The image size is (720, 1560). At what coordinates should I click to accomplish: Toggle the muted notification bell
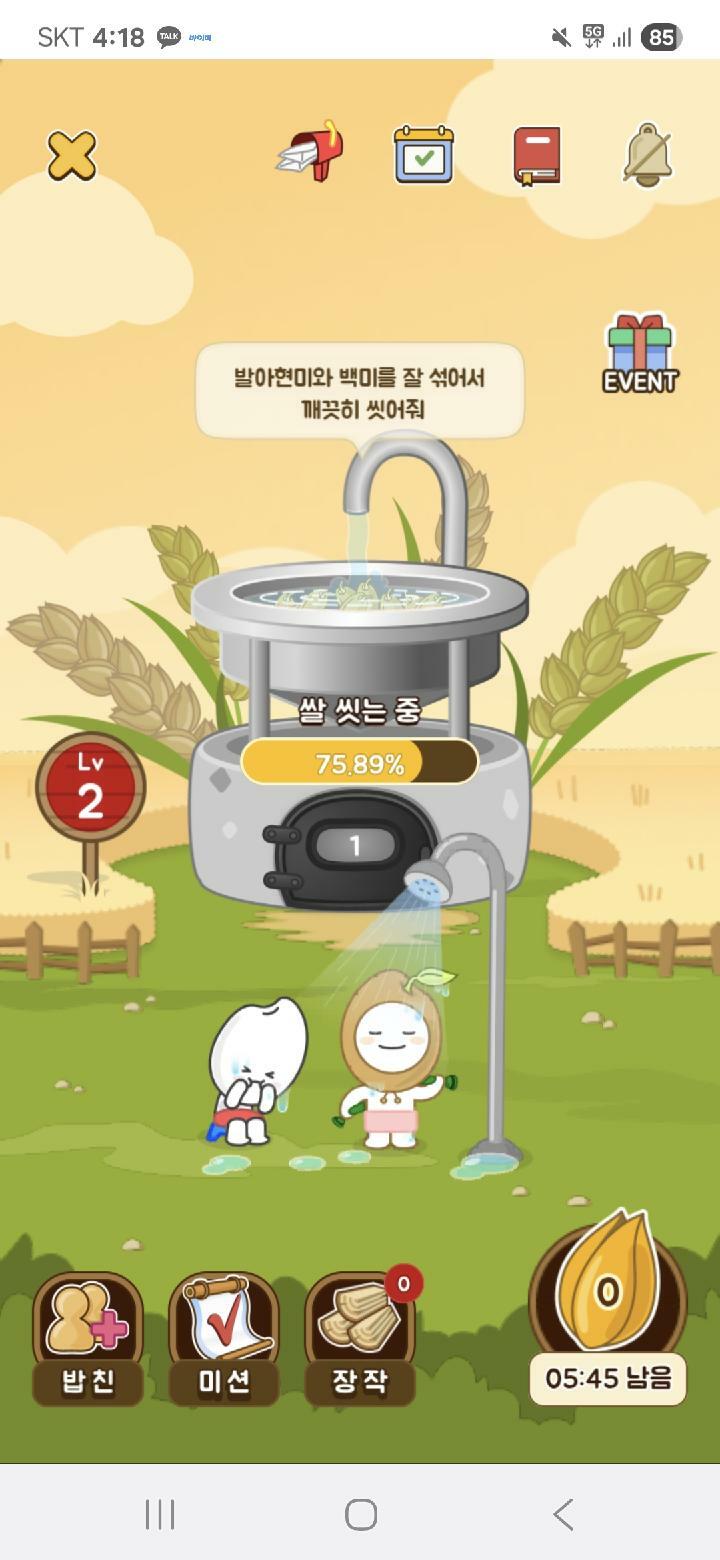[648, 155]
